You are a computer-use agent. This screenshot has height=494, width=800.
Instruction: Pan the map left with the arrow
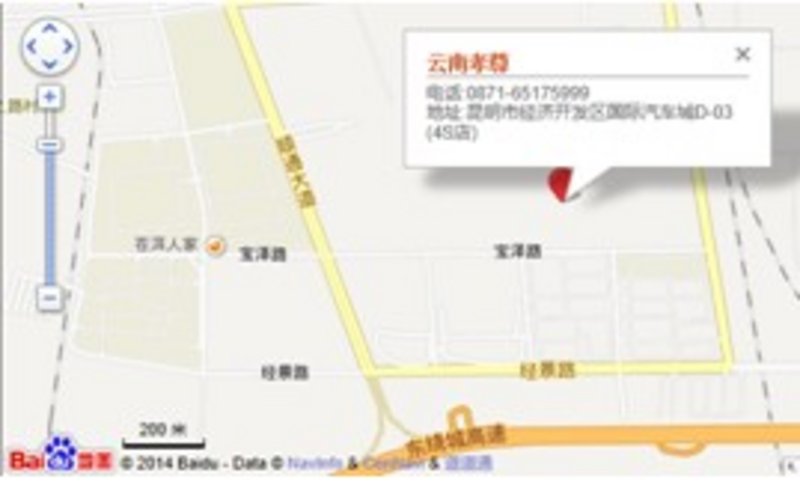(31, 46)
